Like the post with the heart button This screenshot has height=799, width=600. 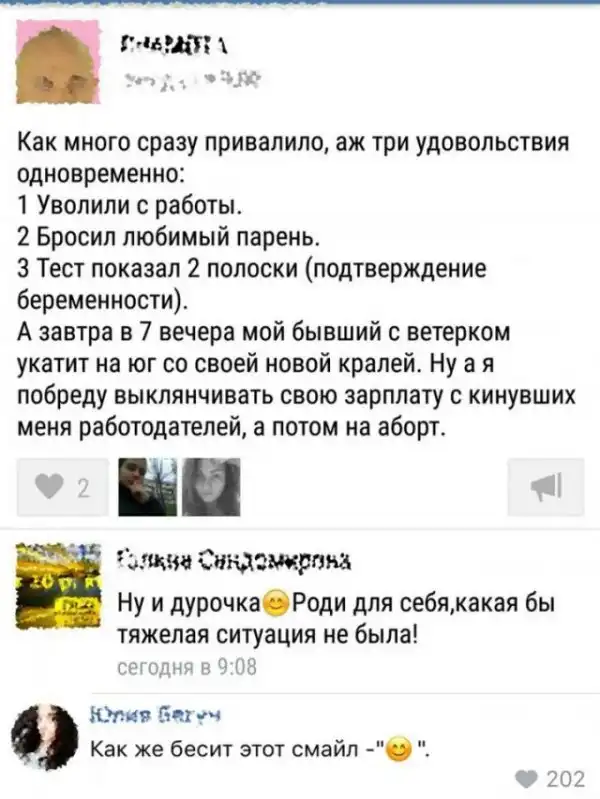pos(63,486)
